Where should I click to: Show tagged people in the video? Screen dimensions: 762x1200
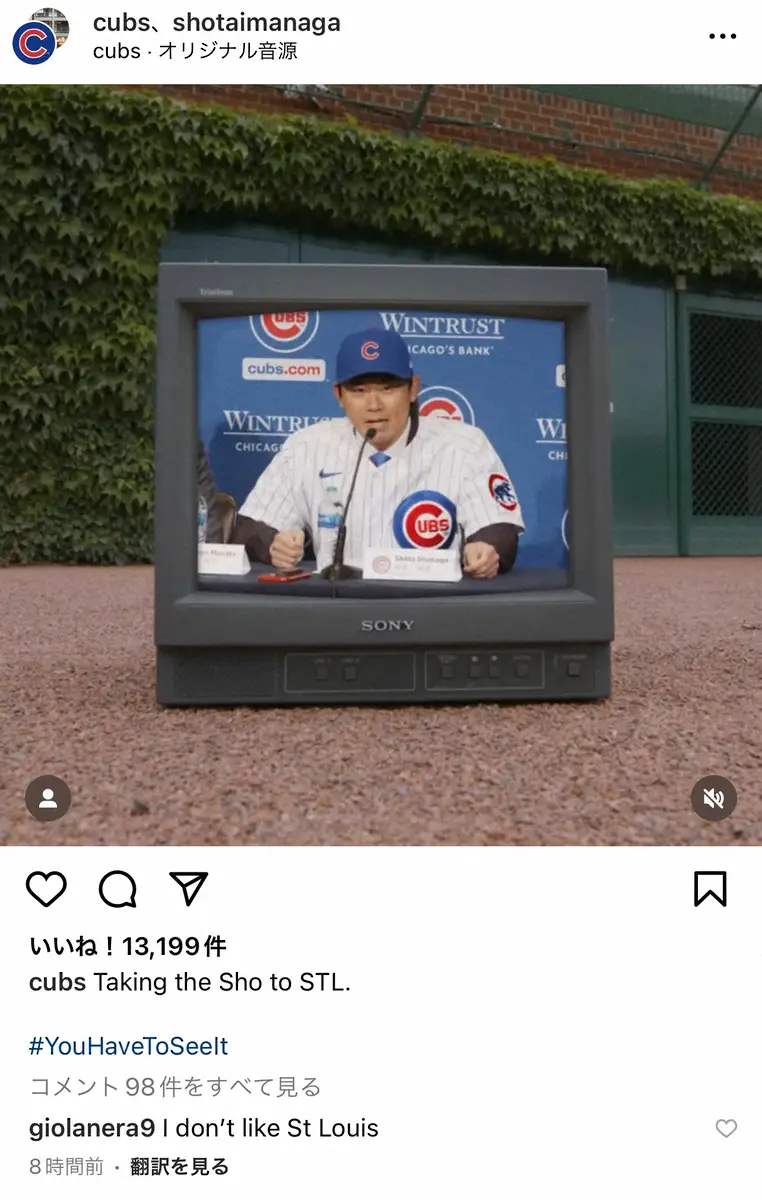(x=48, y=798)
